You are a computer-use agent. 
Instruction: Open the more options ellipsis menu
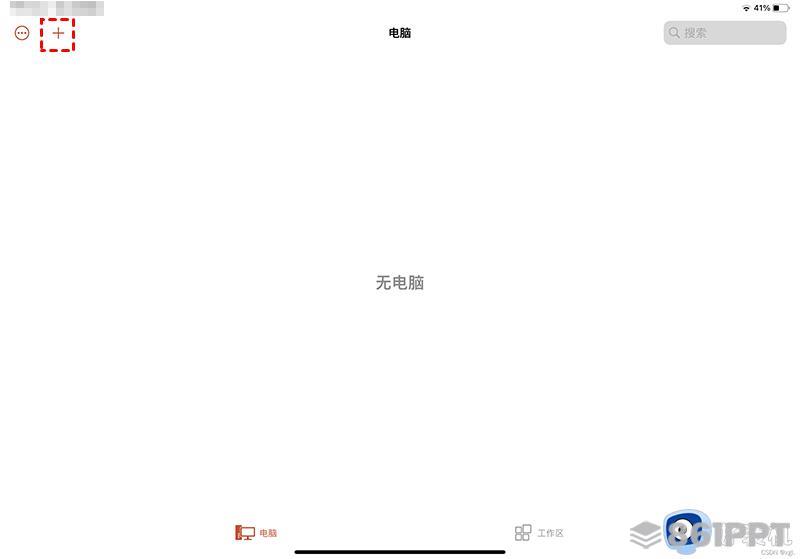[x=22, y=33]
